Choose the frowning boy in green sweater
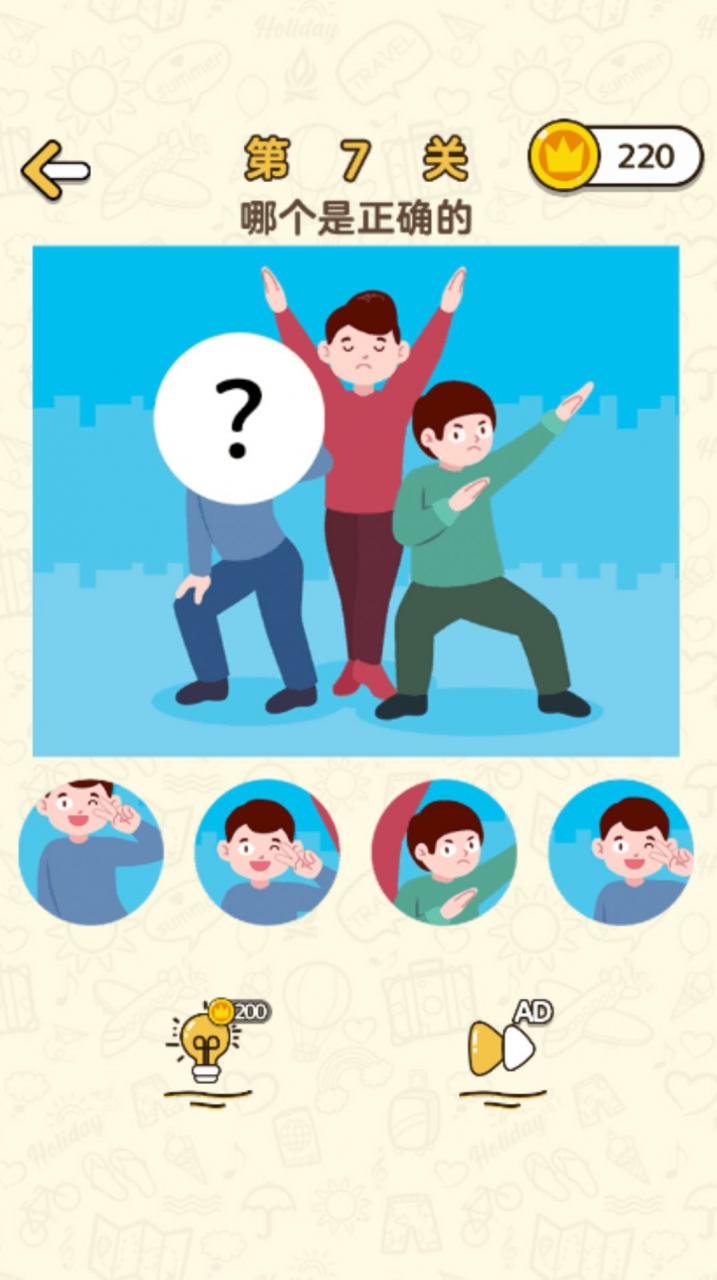Screen dimensions: 717x1280 444,852
